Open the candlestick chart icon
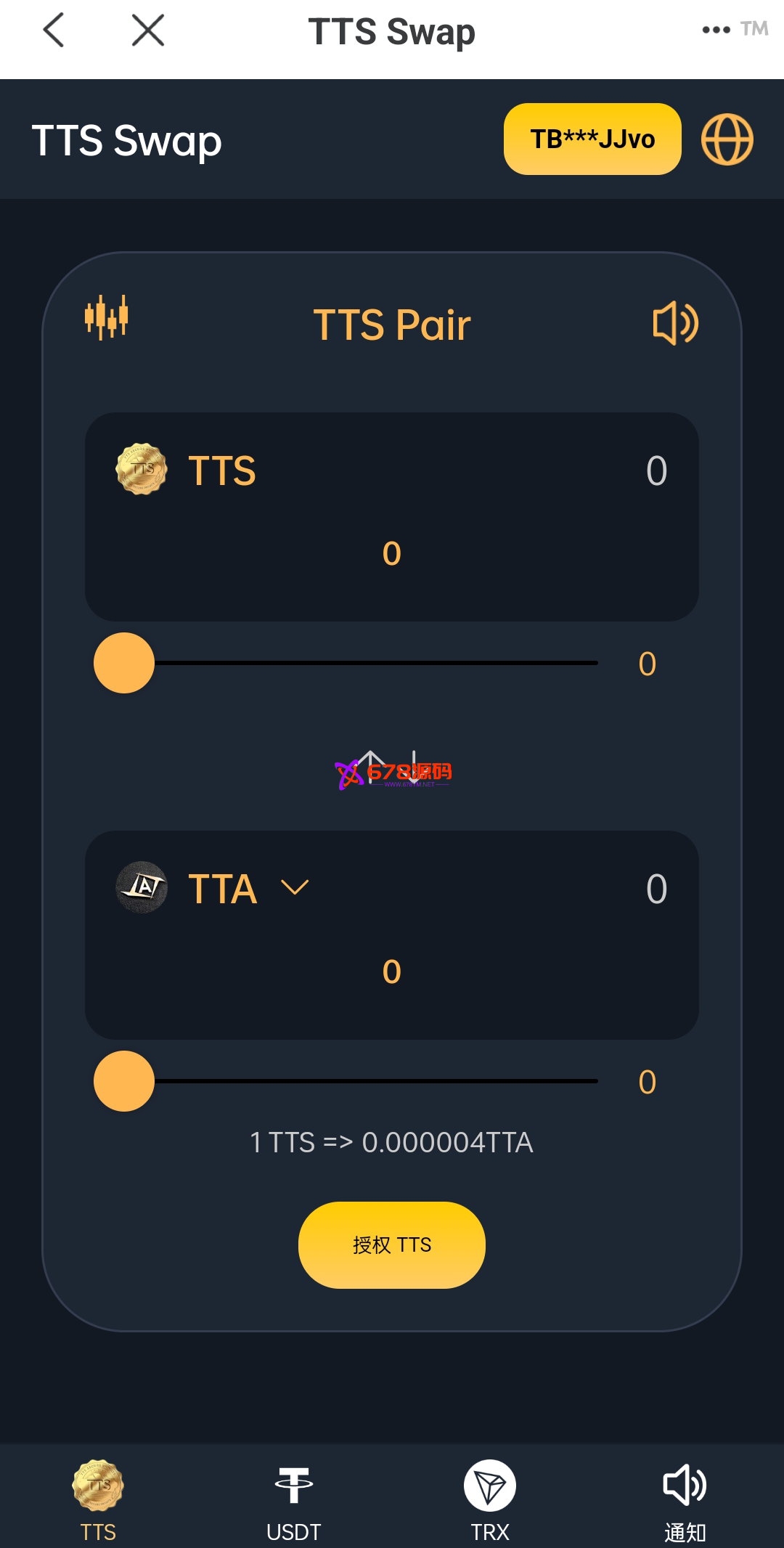This screenshot has height=1548, width=784. pyautogui.click(x=106, y=317)
